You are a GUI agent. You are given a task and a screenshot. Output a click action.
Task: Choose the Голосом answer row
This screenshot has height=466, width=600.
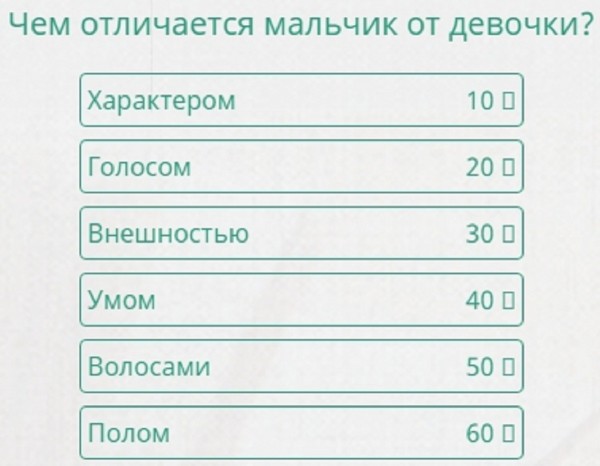(301, 168)
